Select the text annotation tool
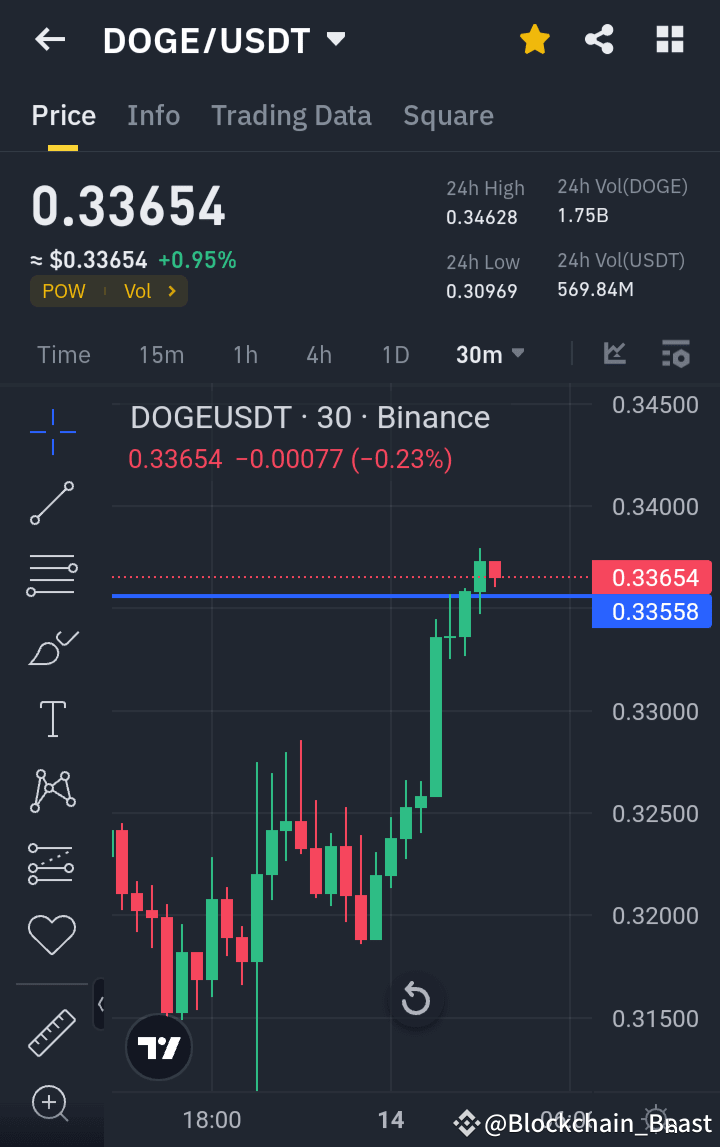This screenshot has width=720, height=1147. 51,719
